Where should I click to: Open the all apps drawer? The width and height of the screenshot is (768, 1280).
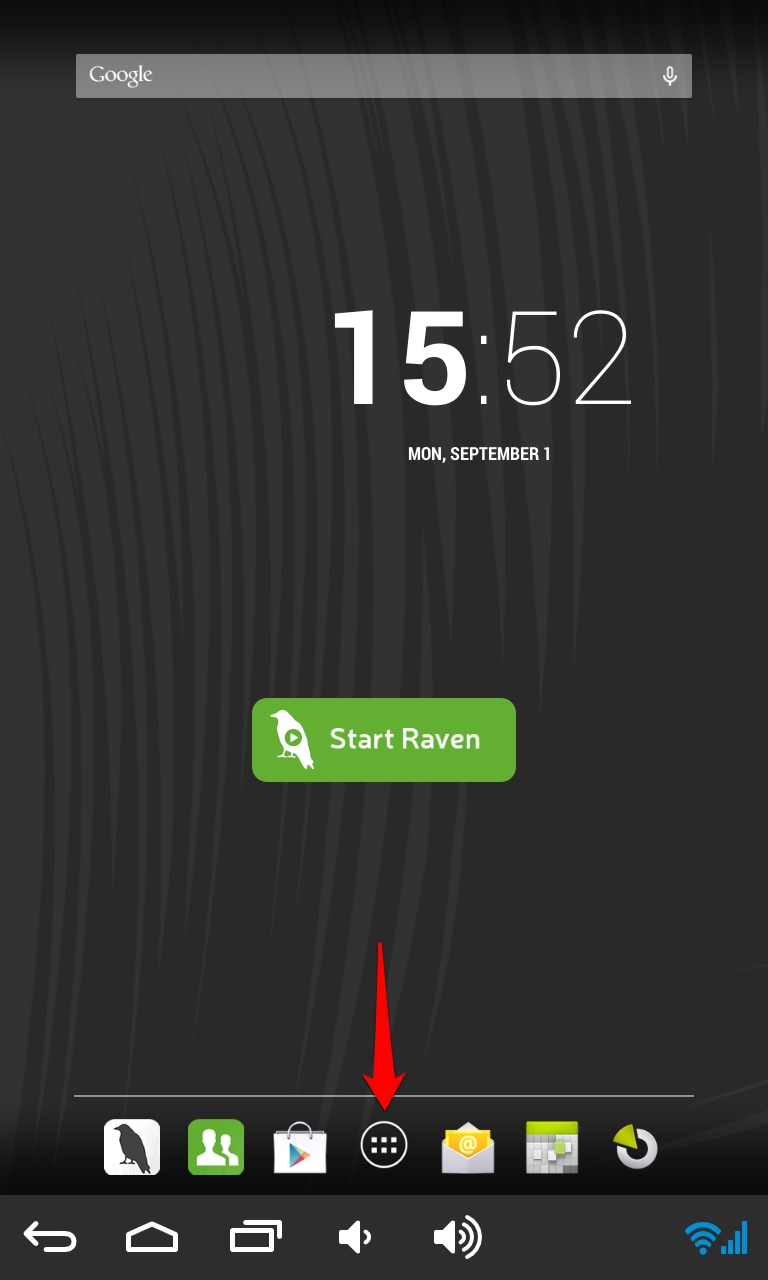(x=384, y=1146)
